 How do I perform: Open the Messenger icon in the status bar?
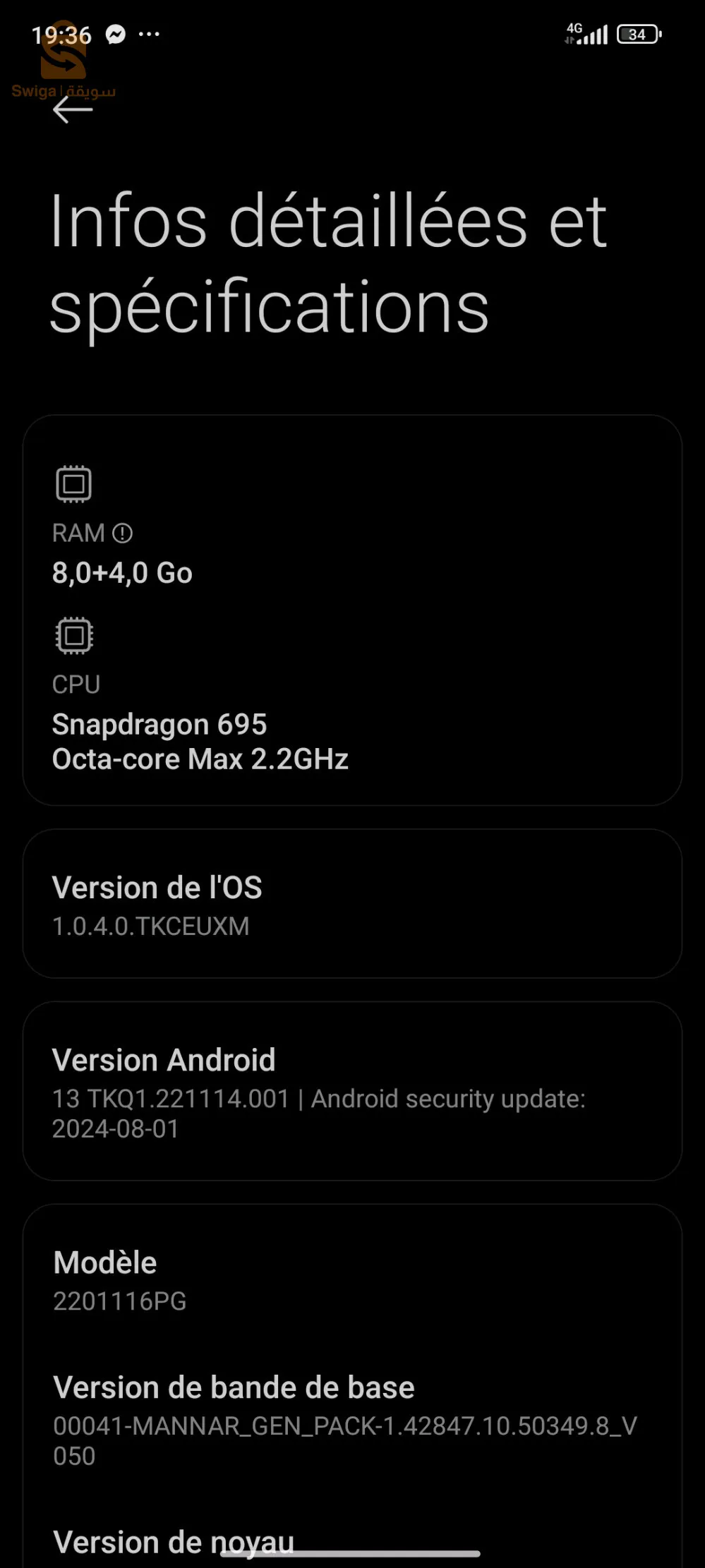(116, 34)
